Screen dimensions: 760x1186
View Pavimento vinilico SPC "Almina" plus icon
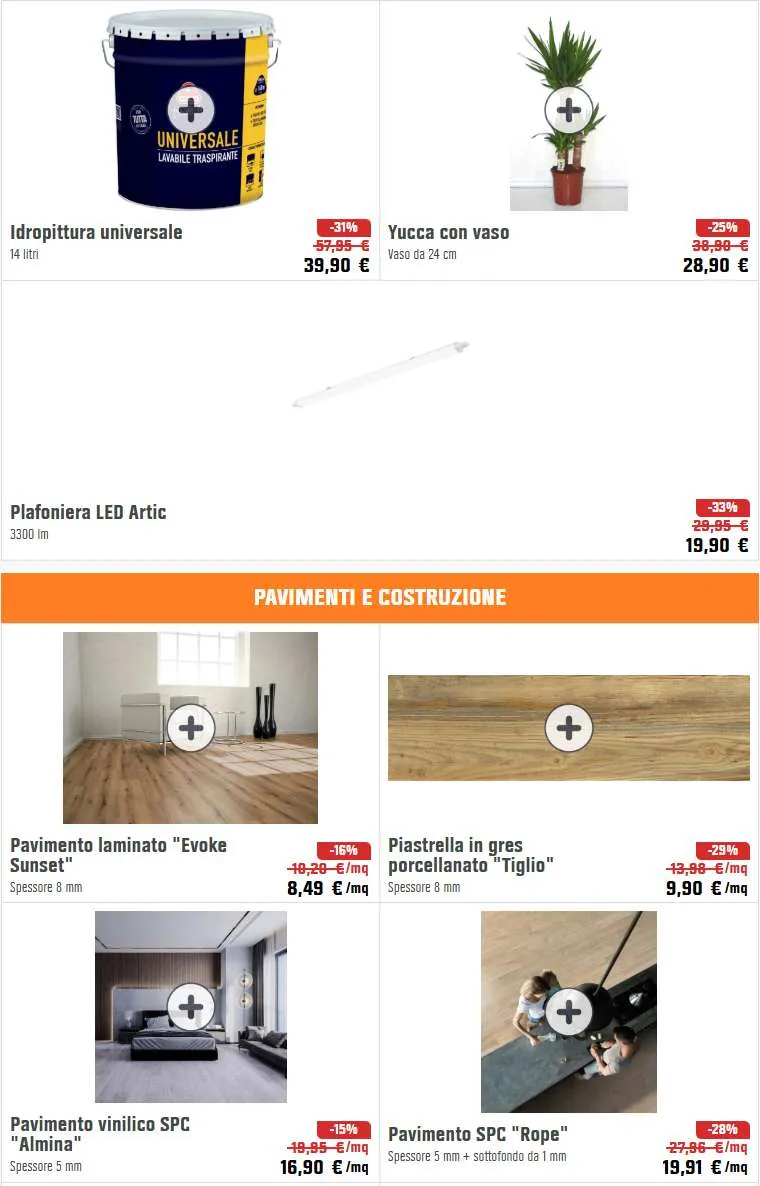click(190, 1007)
